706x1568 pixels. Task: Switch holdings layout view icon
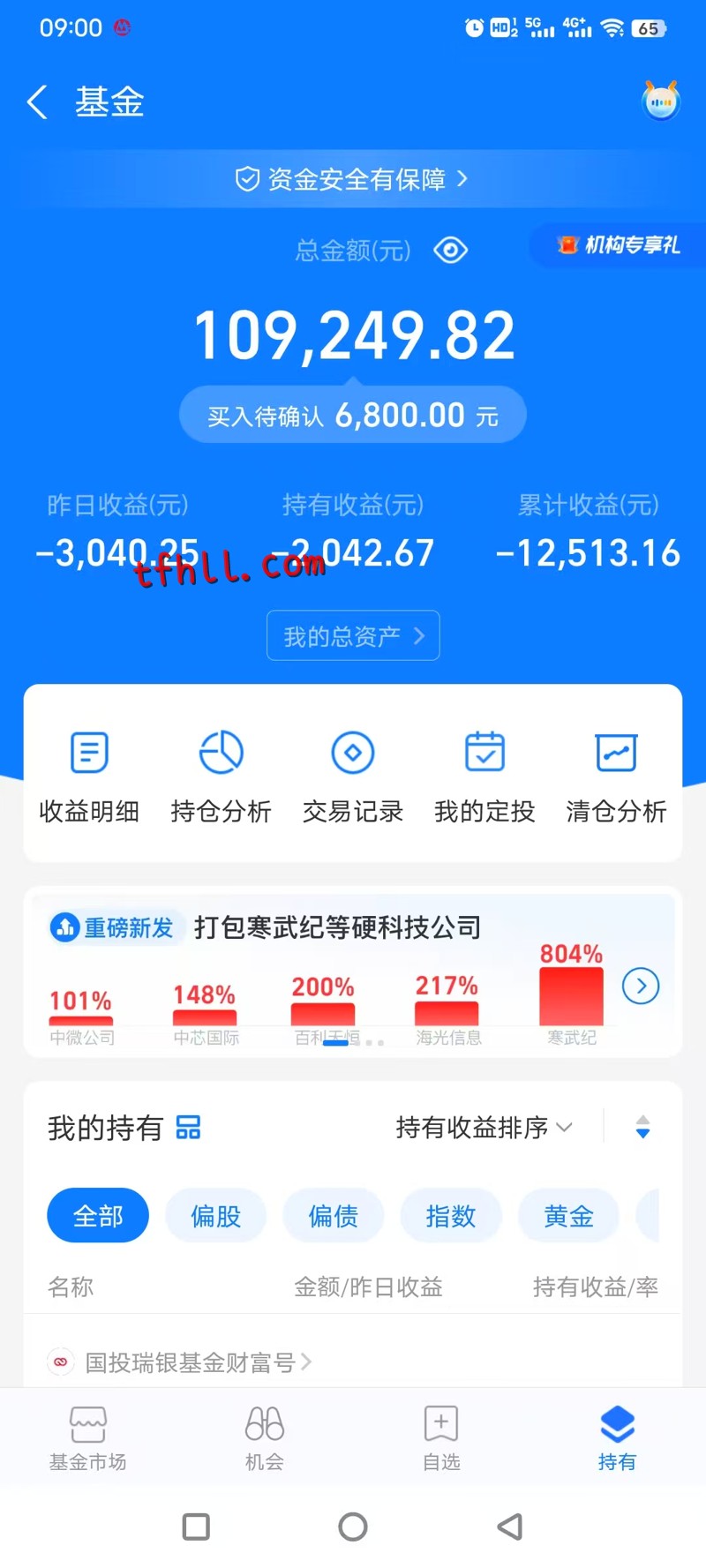point(189,1128)
